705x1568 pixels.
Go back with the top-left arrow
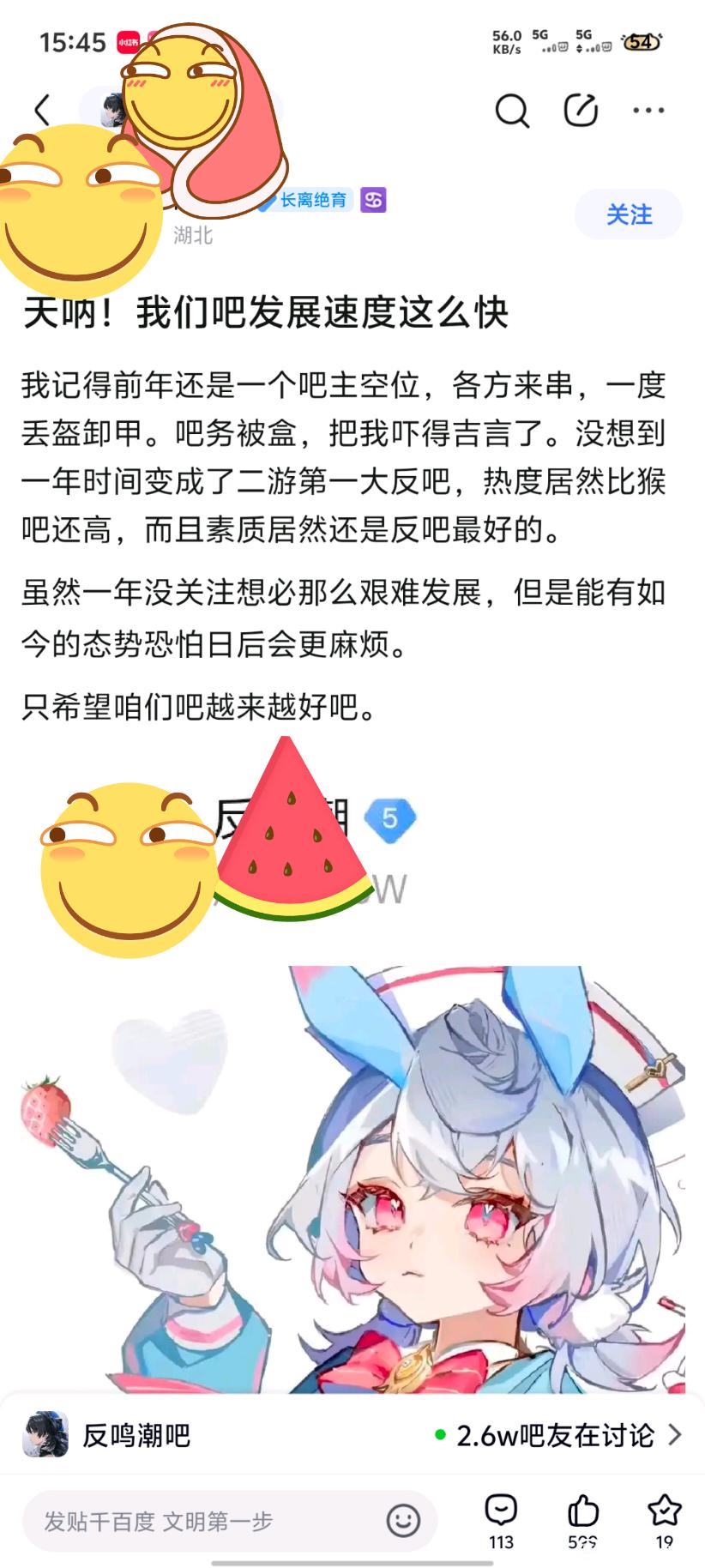click(42, 110)
